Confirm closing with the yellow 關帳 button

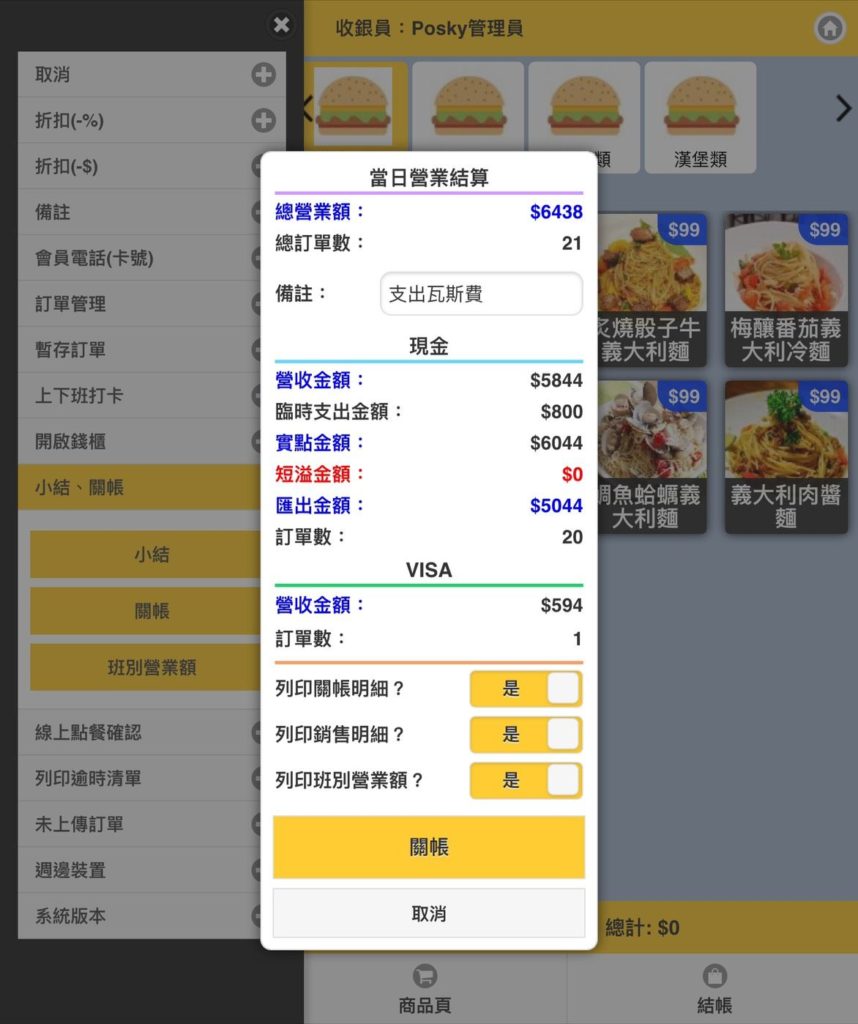pos(428,846)
